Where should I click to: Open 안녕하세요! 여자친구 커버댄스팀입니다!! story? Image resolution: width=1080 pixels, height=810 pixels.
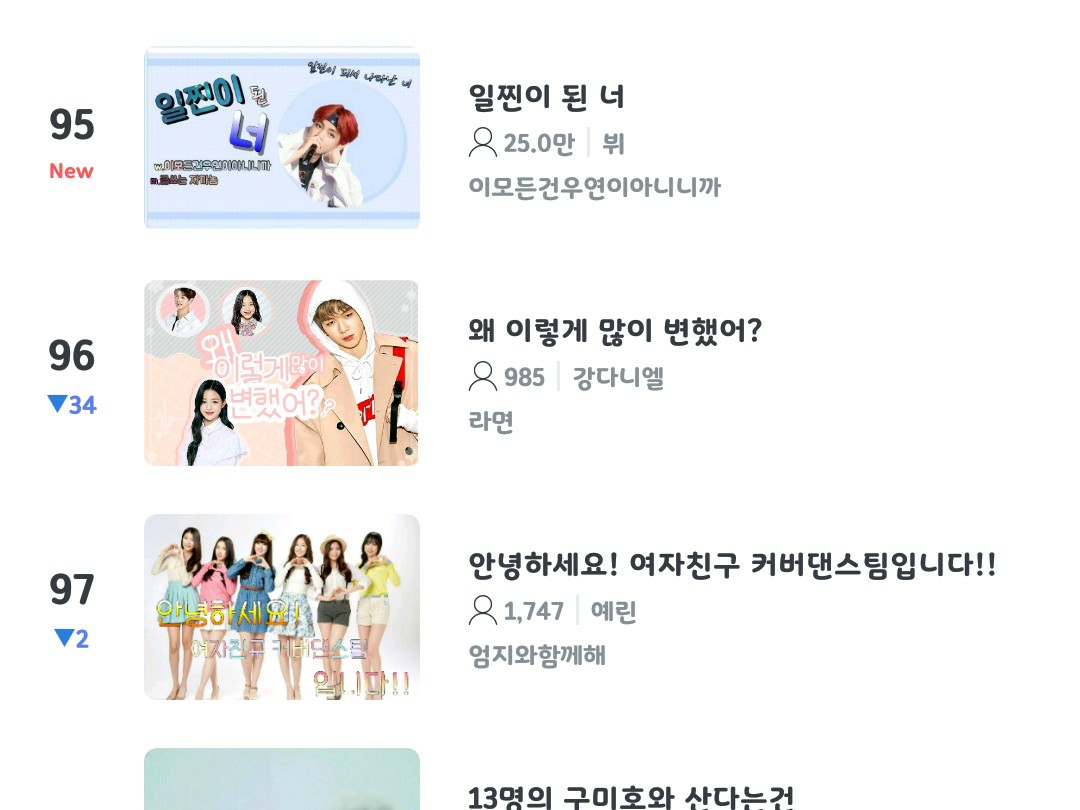point(732,565)
